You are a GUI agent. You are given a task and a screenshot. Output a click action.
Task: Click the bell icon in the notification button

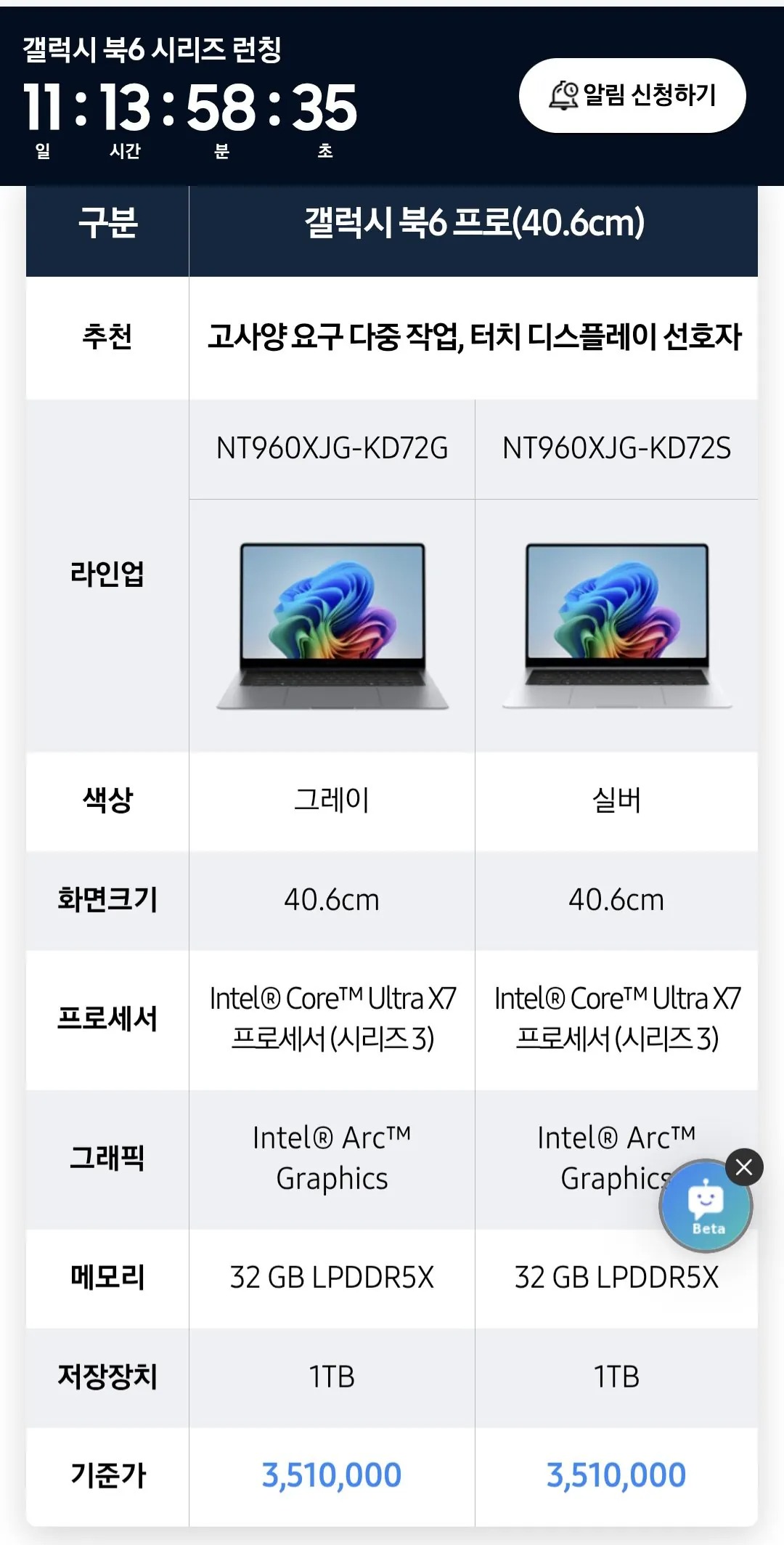point(562,95)
